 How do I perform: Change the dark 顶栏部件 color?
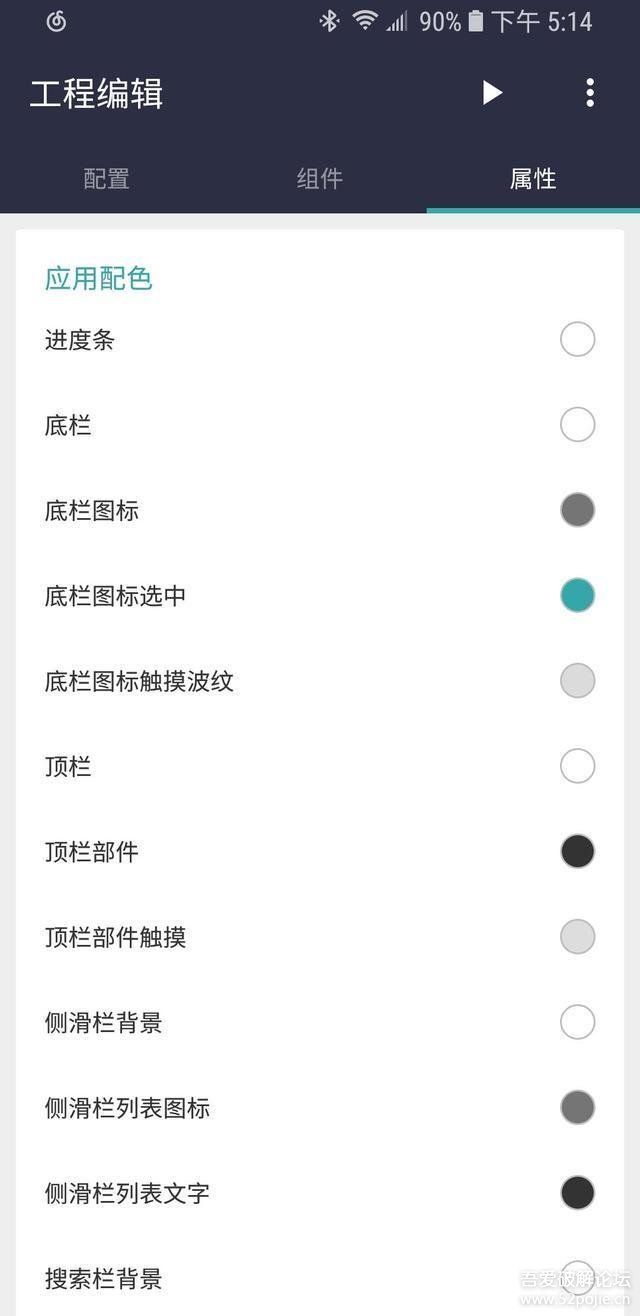coord(577,852)
